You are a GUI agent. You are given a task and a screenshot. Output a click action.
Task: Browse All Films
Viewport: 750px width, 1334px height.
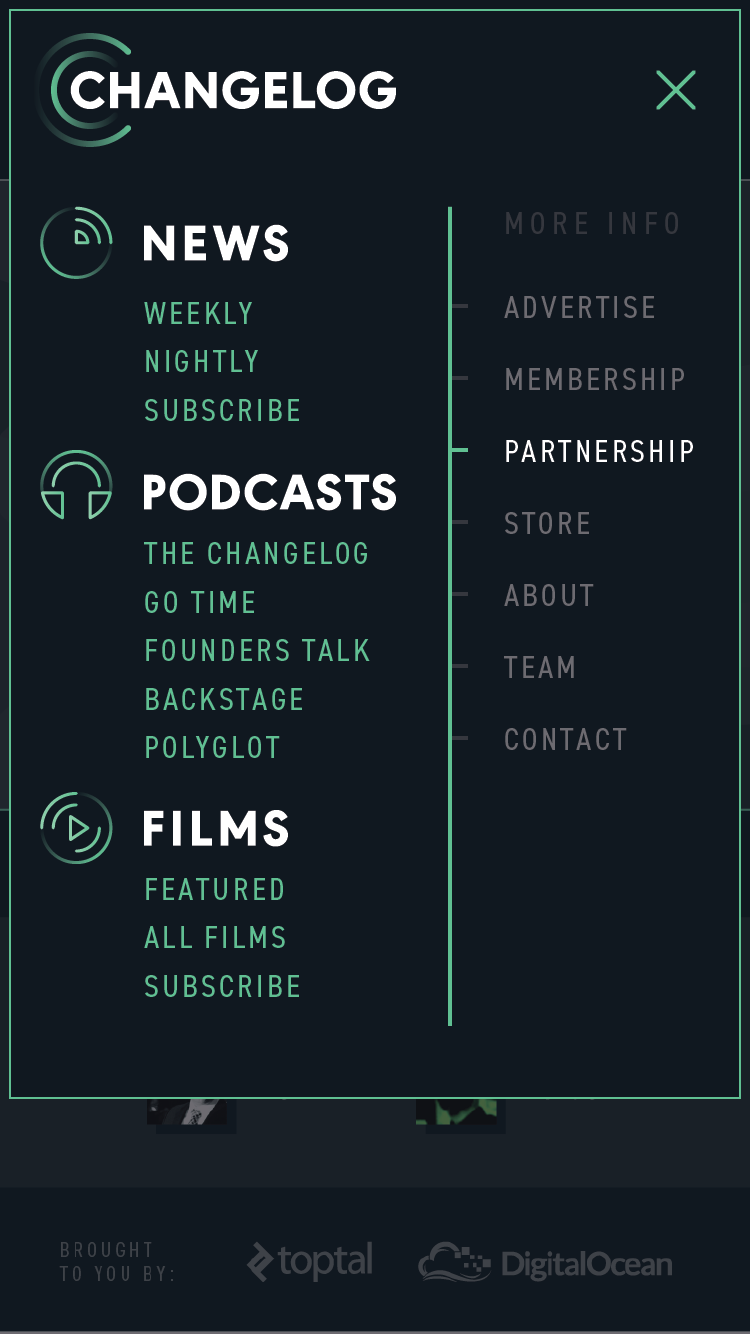point(215,937)
